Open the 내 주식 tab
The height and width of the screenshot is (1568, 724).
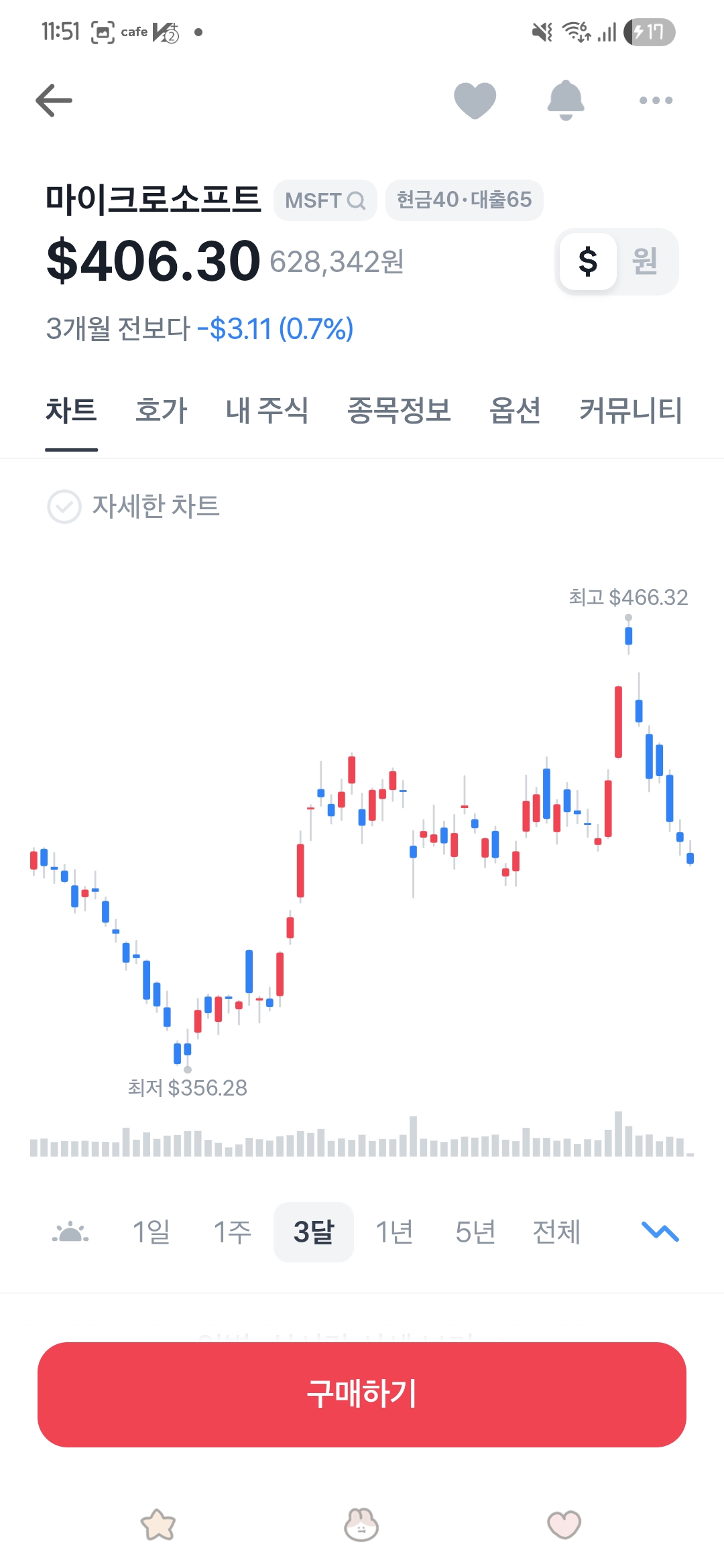pyautogui.click(x=267, y=410)
